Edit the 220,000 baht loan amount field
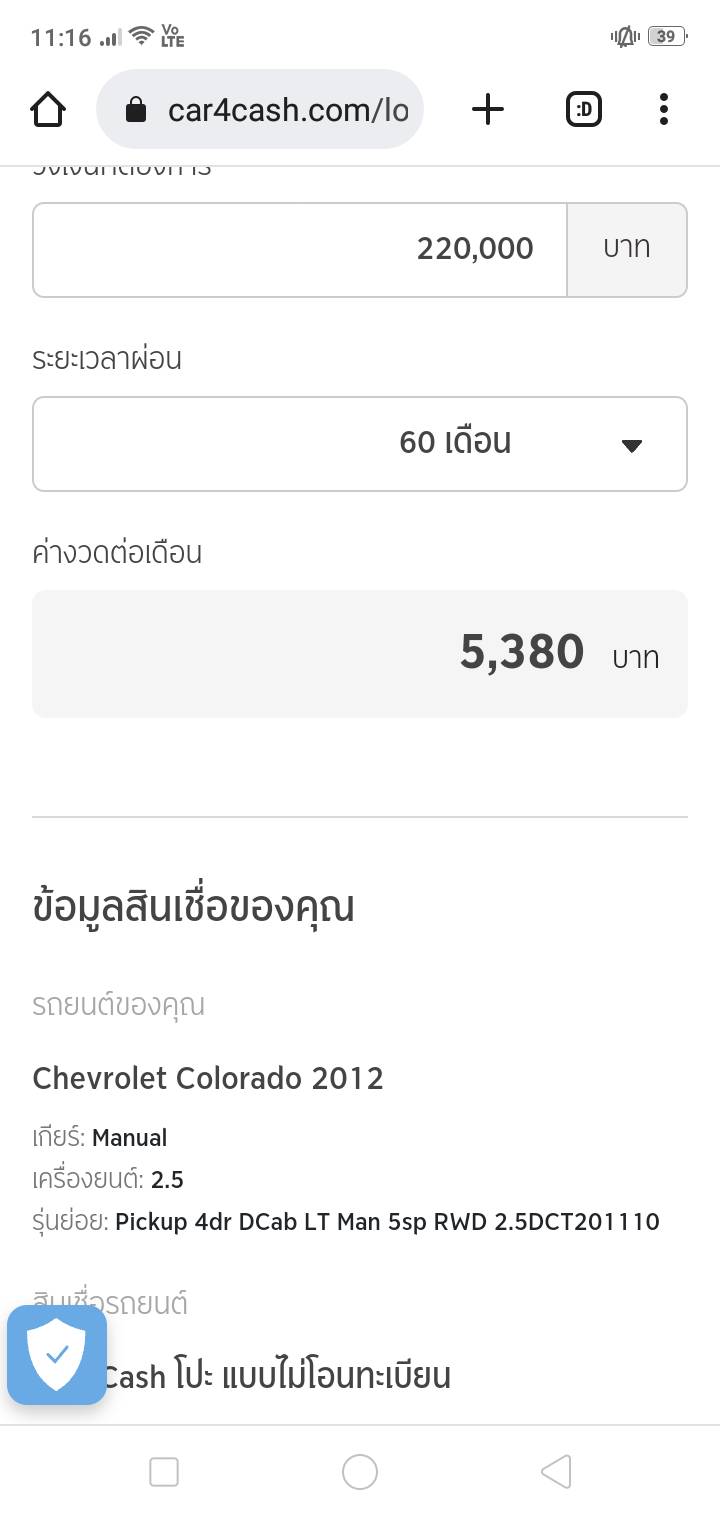Image resolution: width=720 pixels, height=1520 pixels. [300, 249]
